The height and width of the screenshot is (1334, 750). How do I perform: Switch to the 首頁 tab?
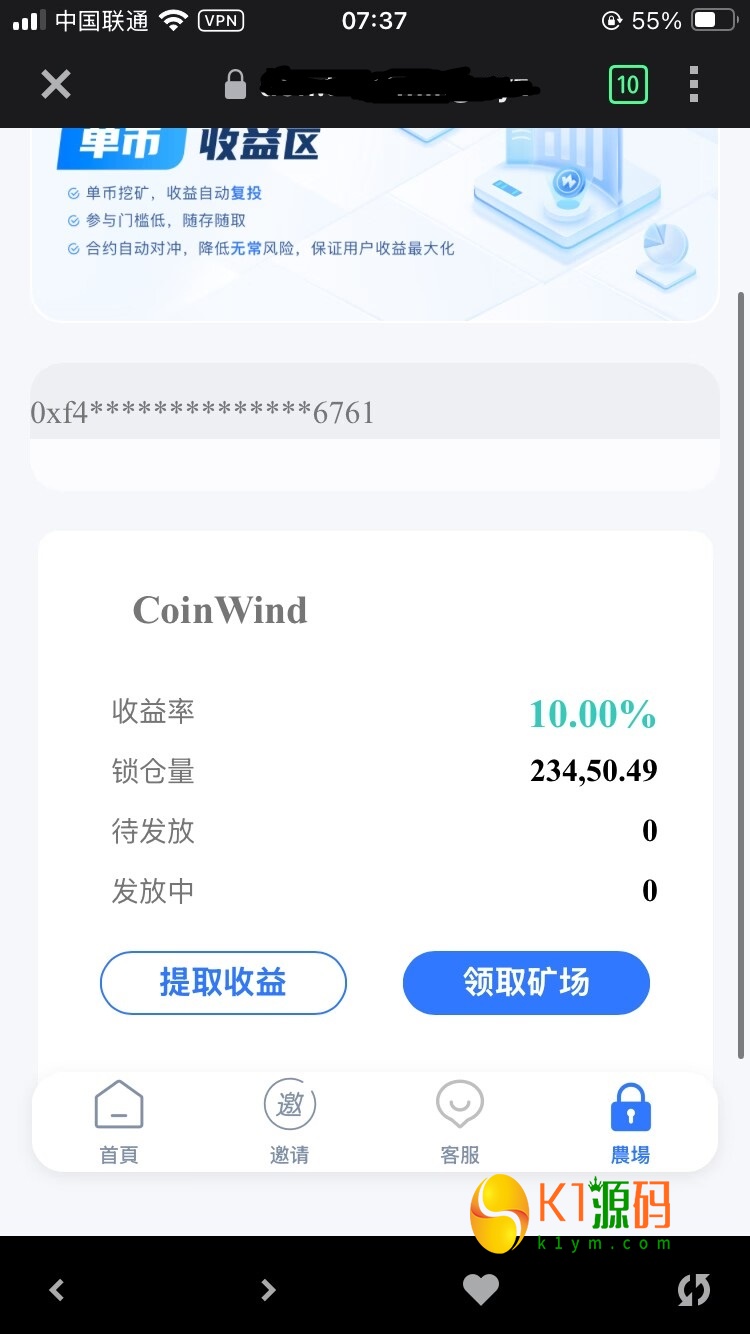(x=119, y=1122)
